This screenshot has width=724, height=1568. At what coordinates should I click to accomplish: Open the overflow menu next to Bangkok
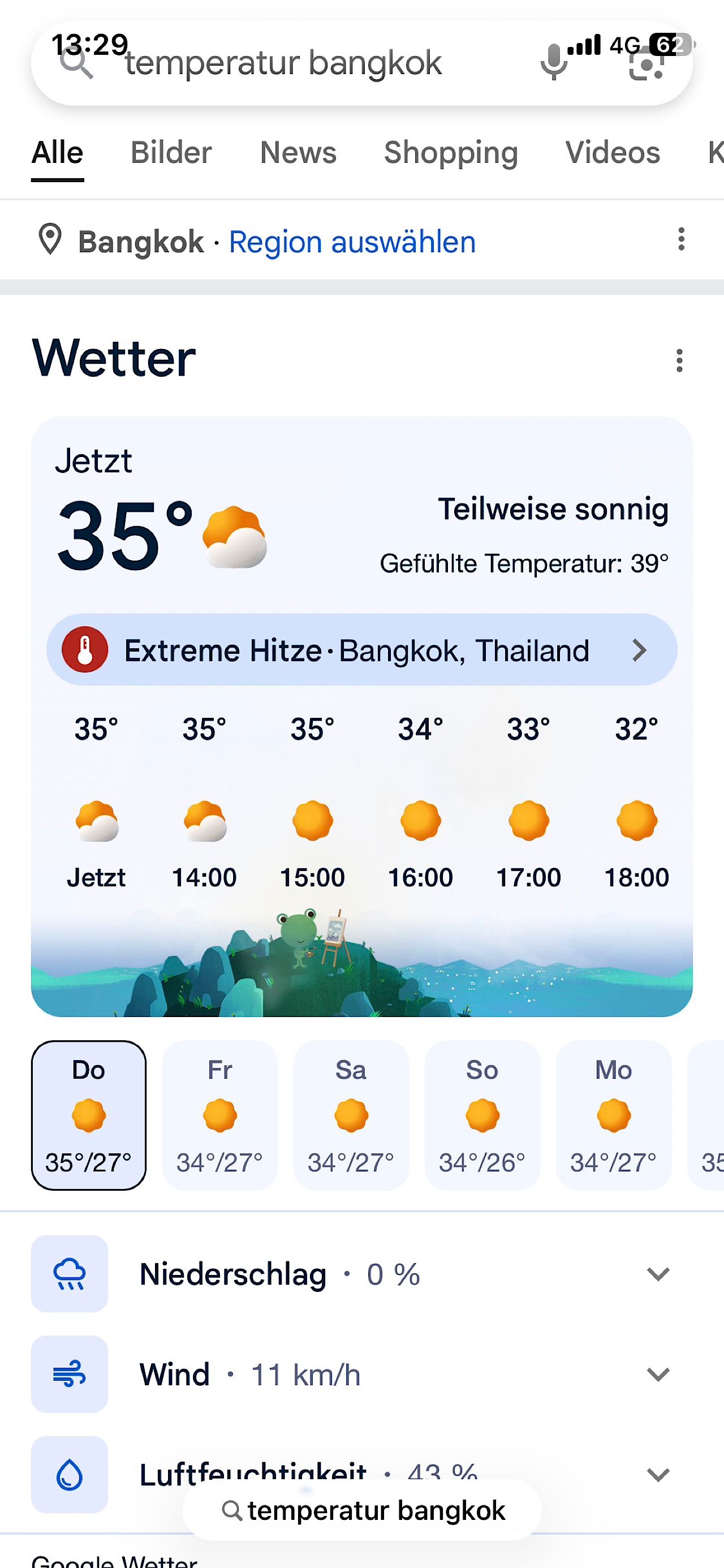coord(681,239)
